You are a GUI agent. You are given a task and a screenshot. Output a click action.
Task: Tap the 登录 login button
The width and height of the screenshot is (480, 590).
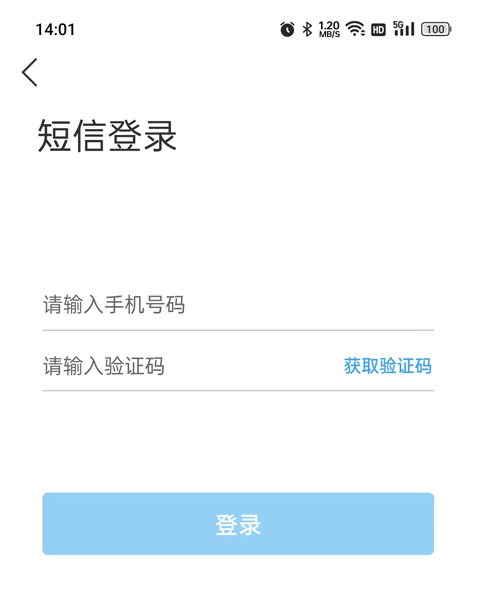[238, 523]
